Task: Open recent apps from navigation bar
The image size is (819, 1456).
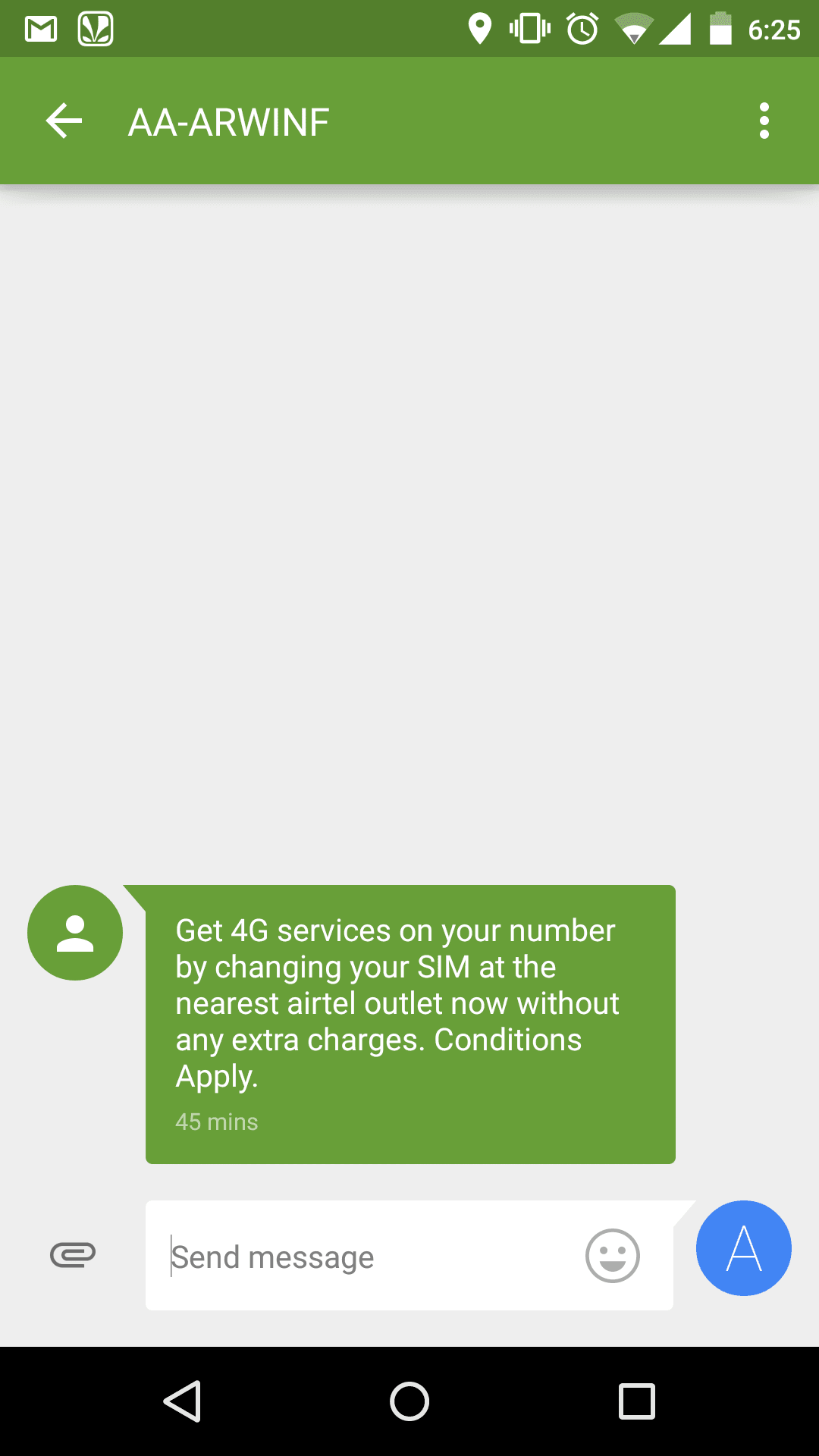Action: pos(637,1401)
